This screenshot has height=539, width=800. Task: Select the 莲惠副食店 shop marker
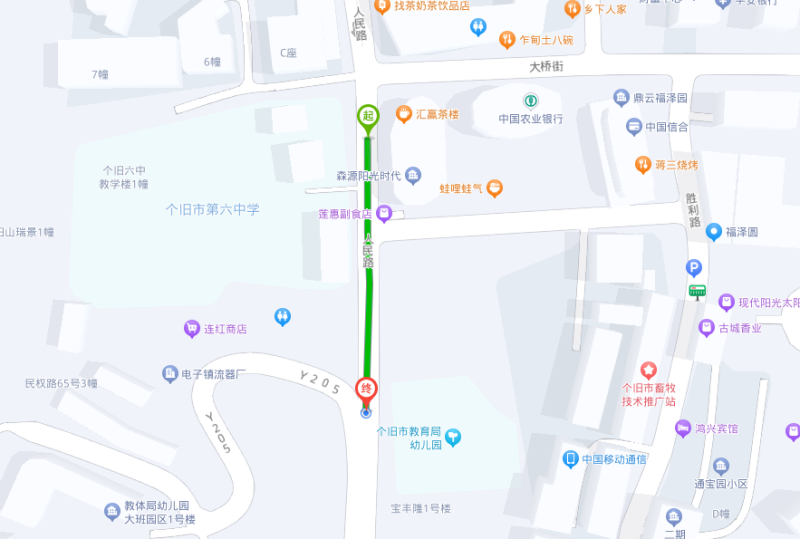coord(383,213)
